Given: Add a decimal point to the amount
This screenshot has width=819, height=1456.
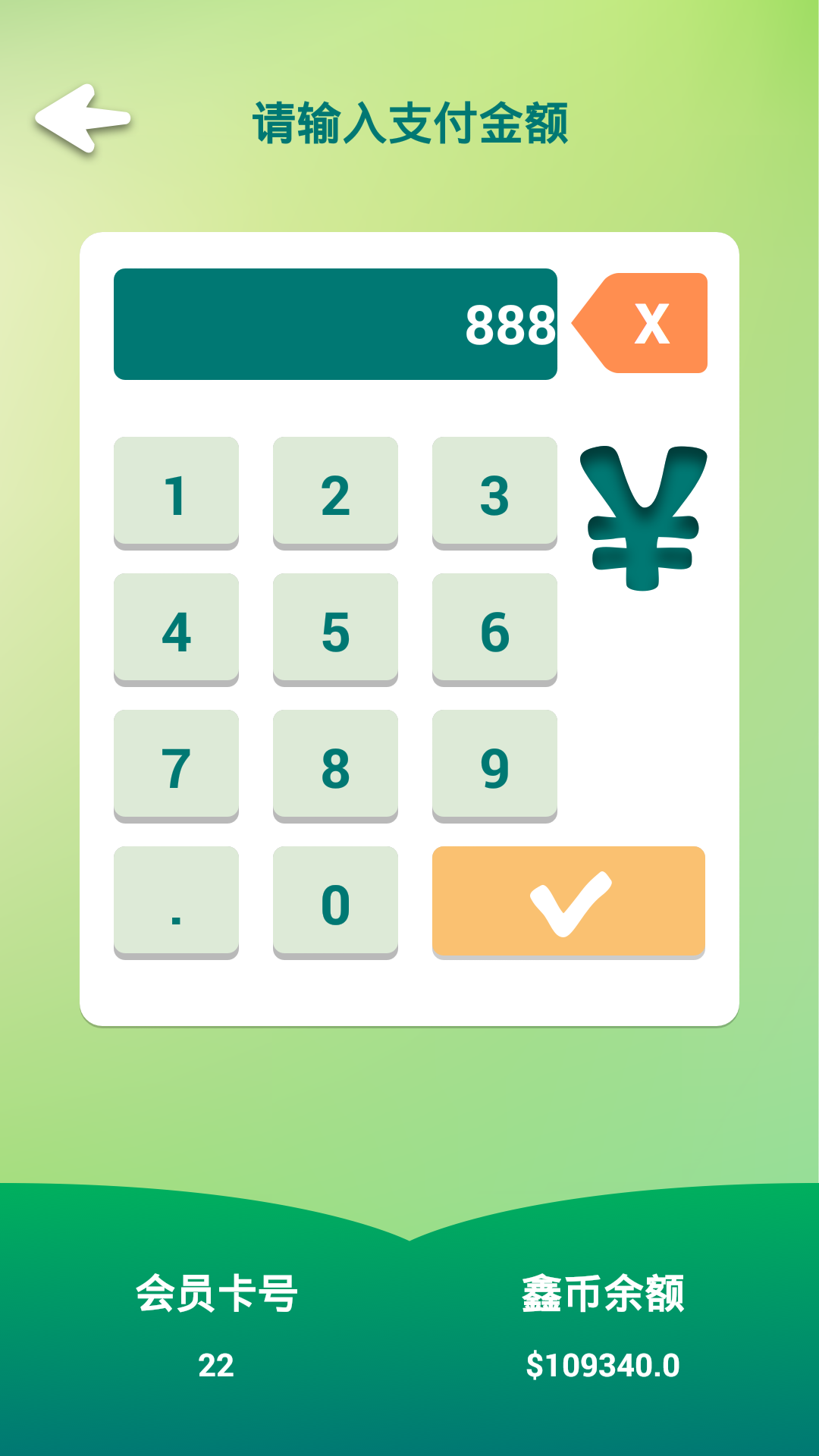Looking at the screenshot, I should click(176, 902).
